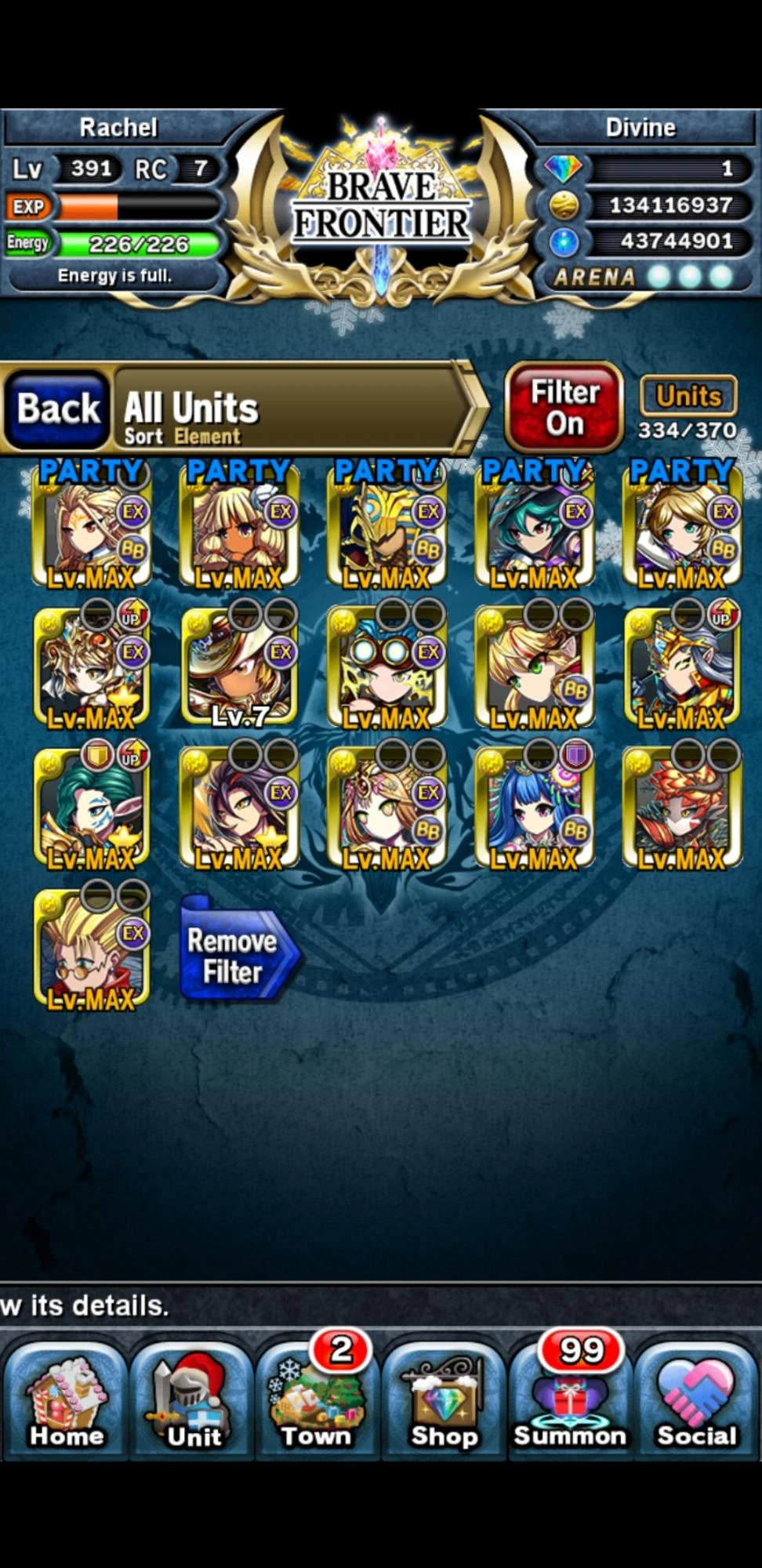
Task: Open the Filter On options
Action: [564, 408]
